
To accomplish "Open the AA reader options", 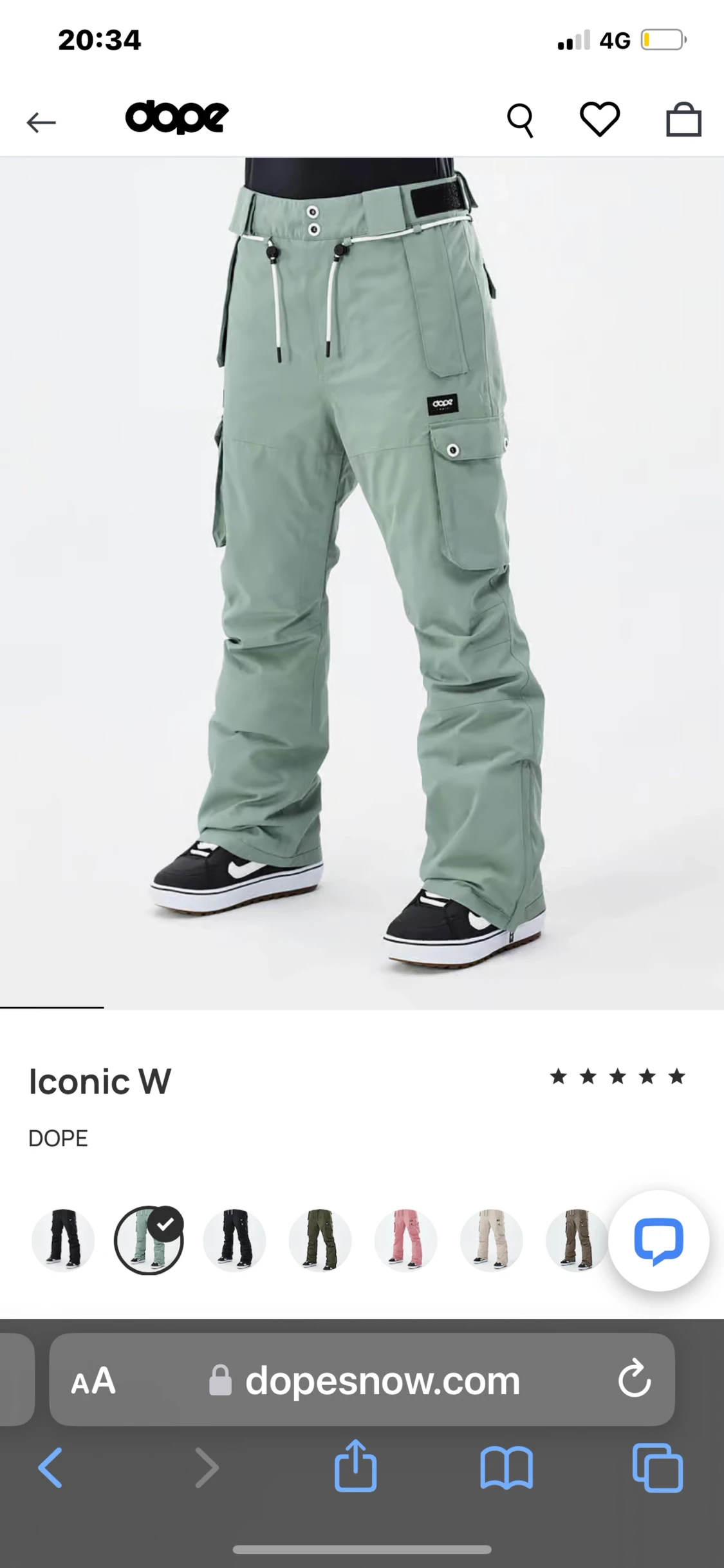I will tap(93, 1381).
